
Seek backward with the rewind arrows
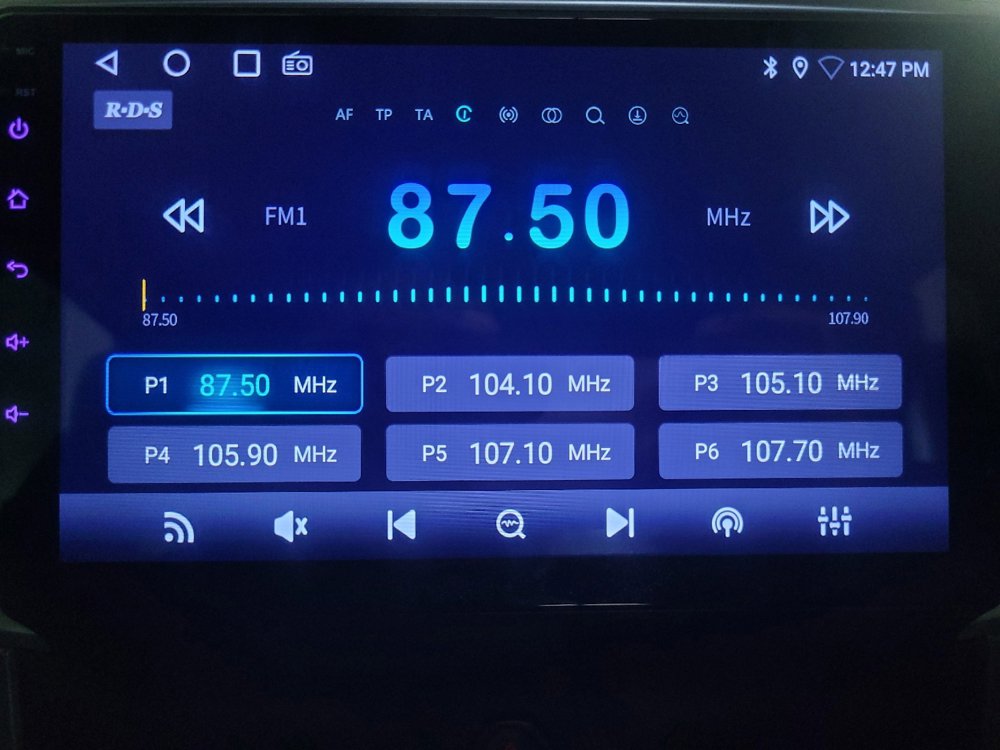(x=184, y=216)
